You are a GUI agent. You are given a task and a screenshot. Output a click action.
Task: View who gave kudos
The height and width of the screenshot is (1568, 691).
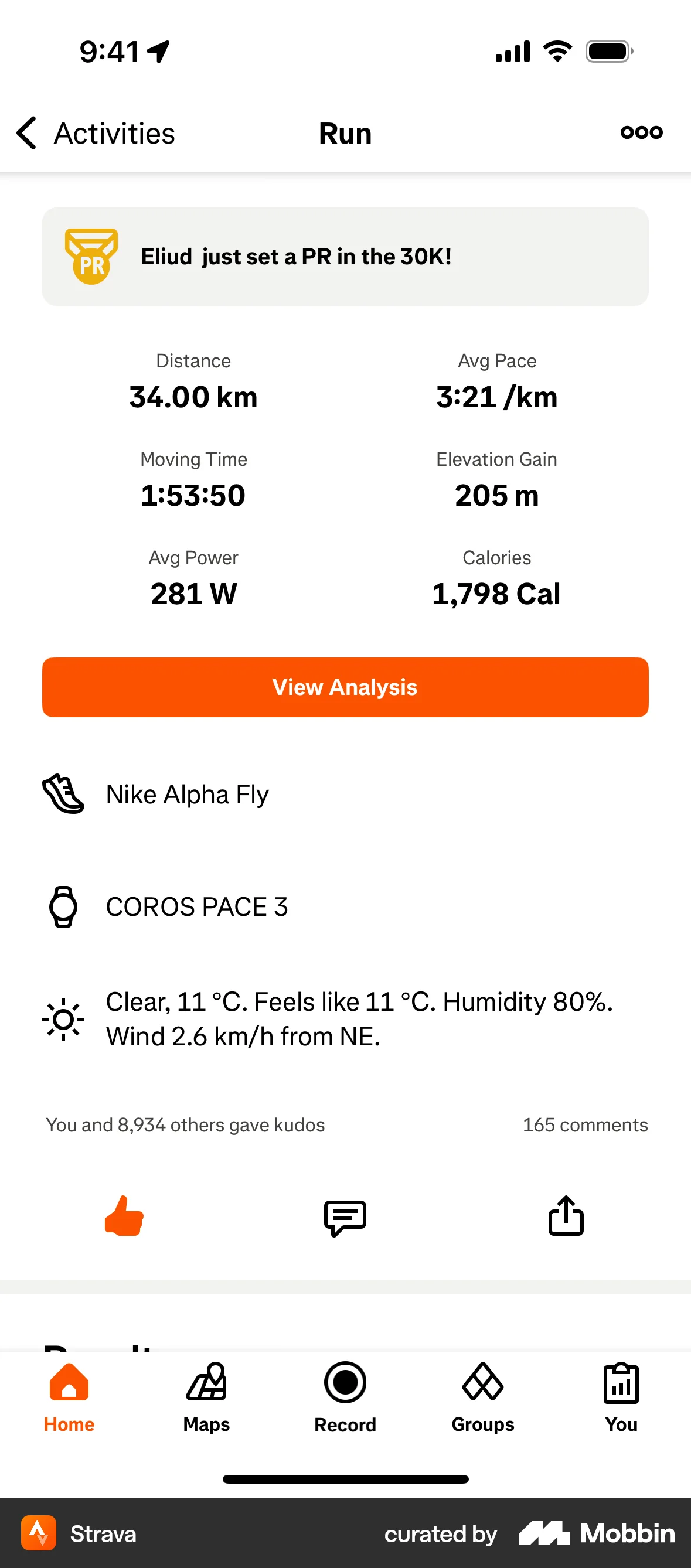[185, 1124]
